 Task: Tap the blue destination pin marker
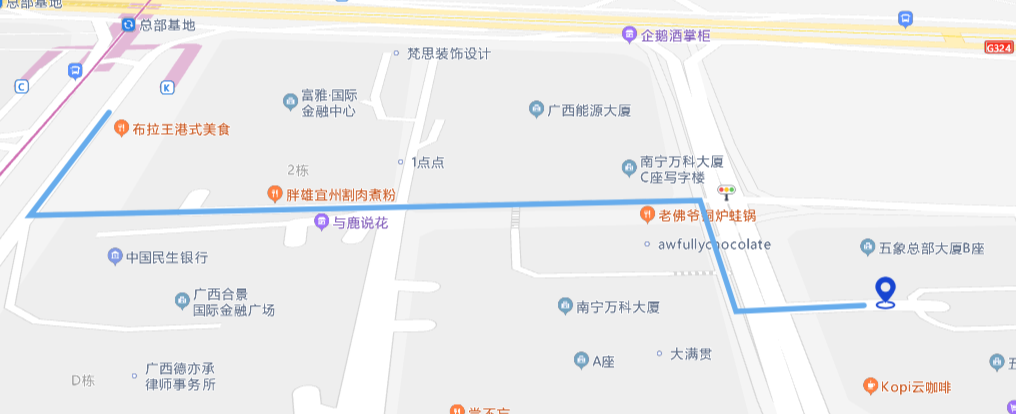884,291
